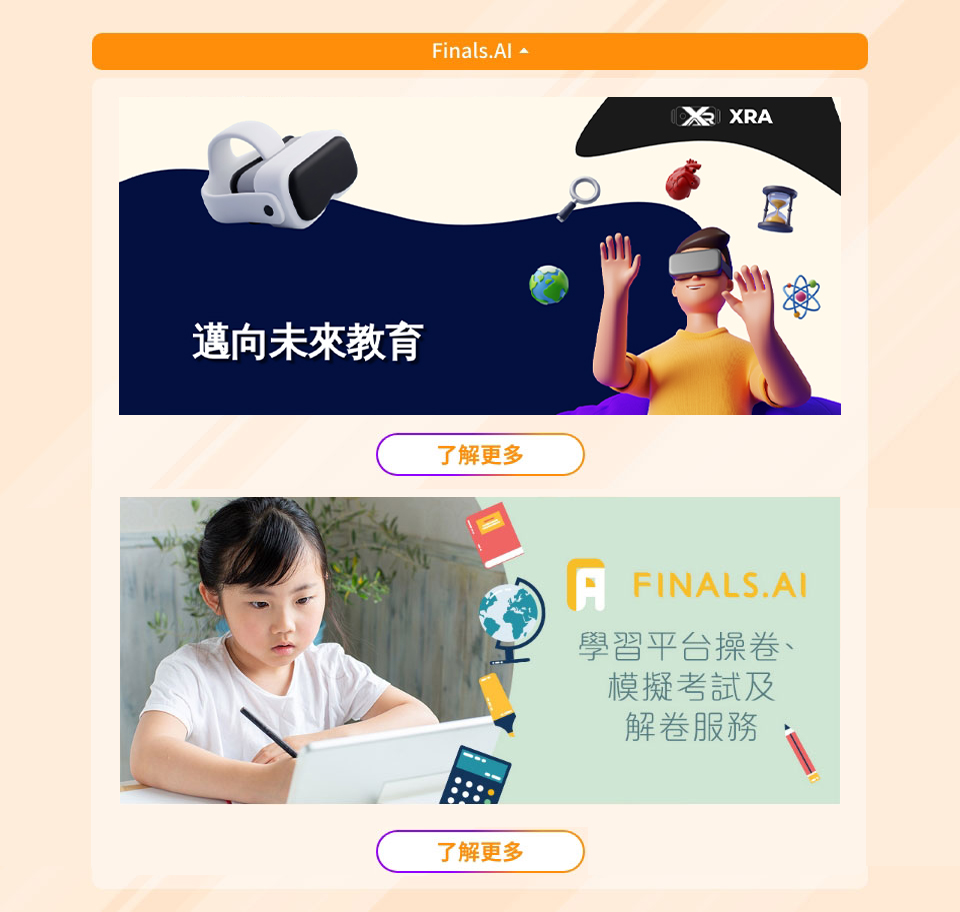Viewport: 960px width, 912px height.
Task: Tap 了解更多 under the XRA banner
Action: point(480,455)
